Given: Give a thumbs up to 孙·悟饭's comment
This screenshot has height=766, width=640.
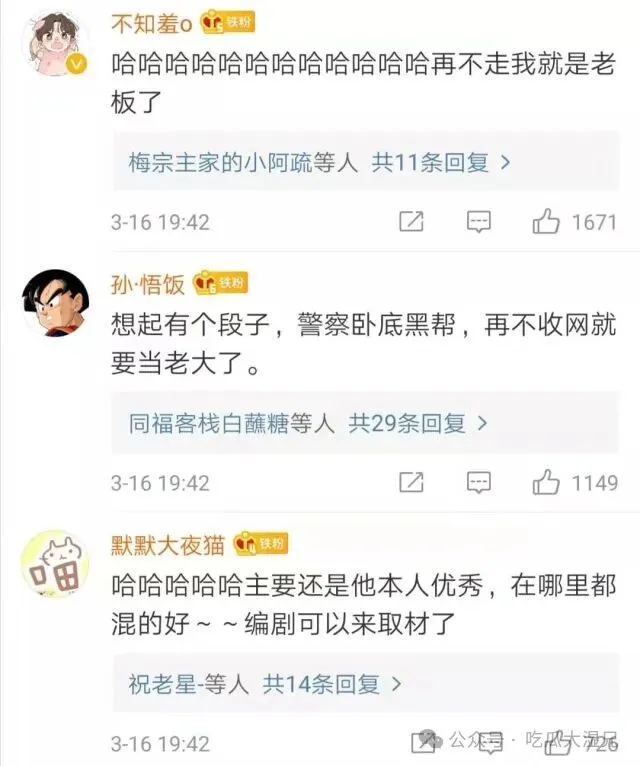Looking at the screenshot, I should click(546, 483).
